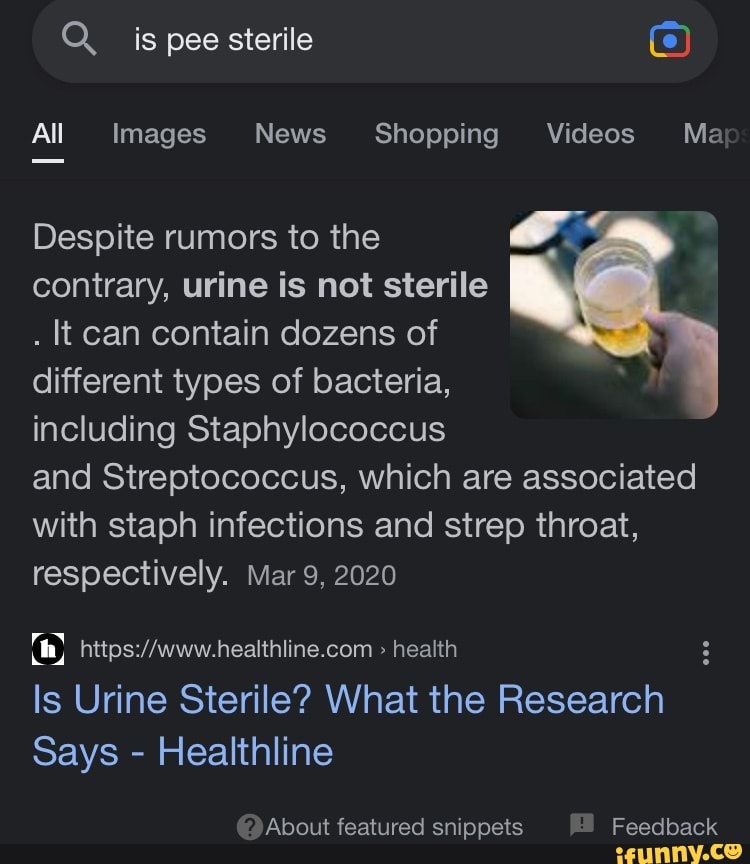The width and height of the screenshot is (750, 864).
Task: Switch to the News tab
Action: tap(290, 134)
